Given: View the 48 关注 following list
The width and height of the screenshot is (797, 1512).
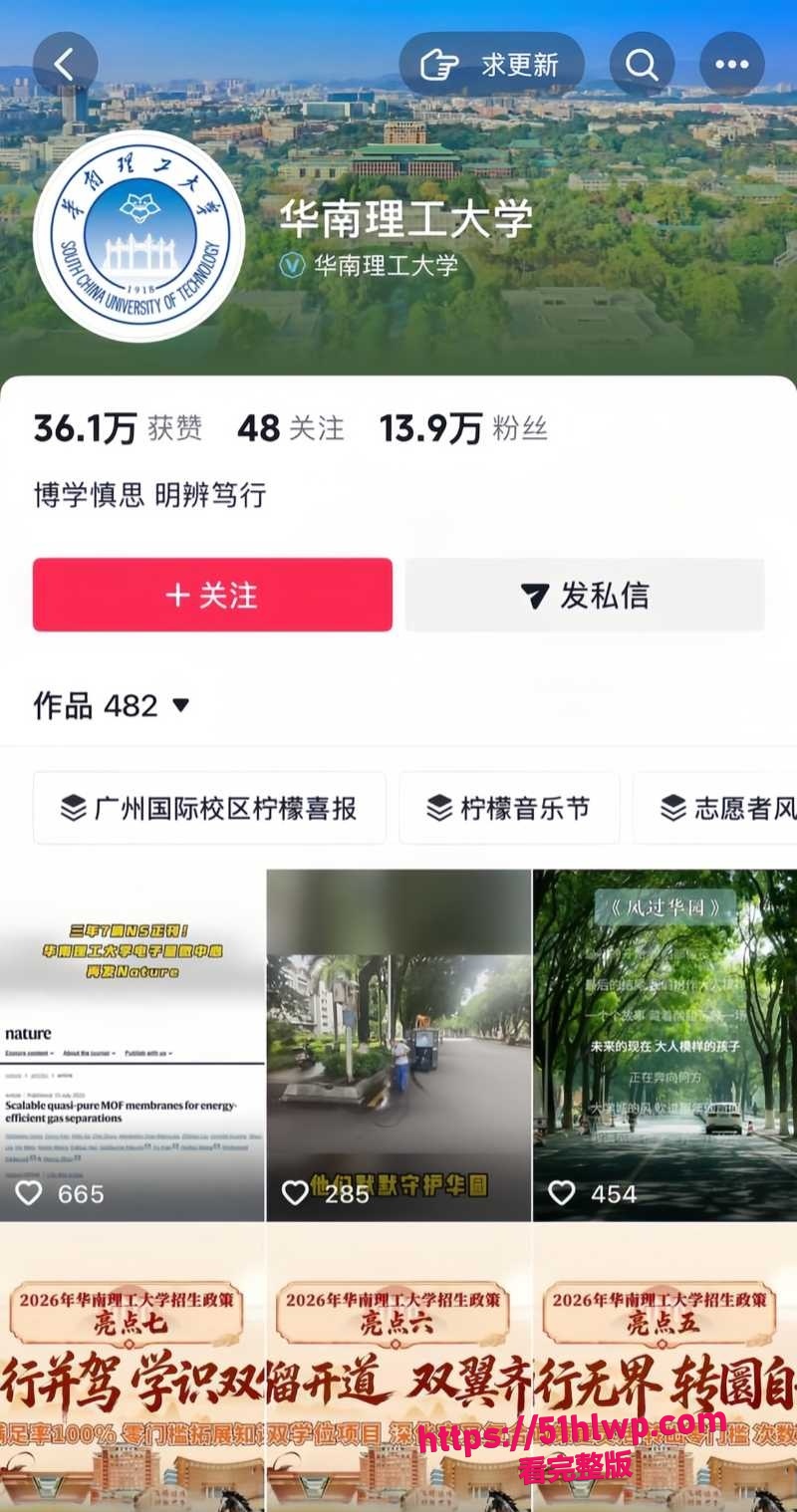Looking at the screenshot, I should click(291, 428).
